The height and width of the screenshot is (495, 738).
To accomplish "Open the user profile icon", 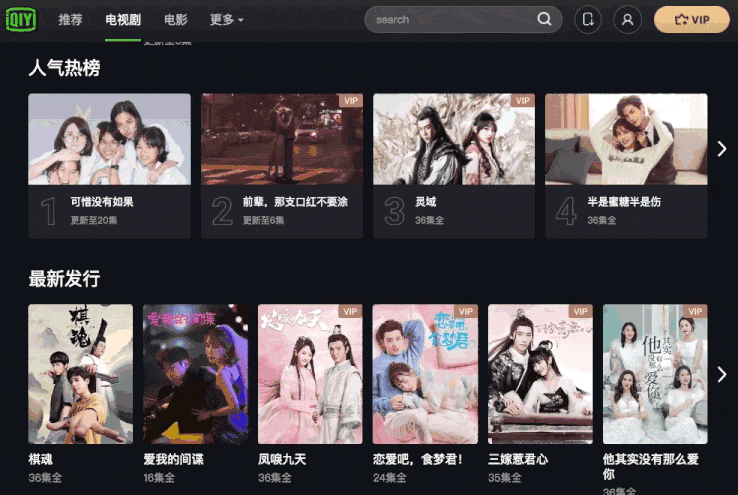I will [627, 19].
